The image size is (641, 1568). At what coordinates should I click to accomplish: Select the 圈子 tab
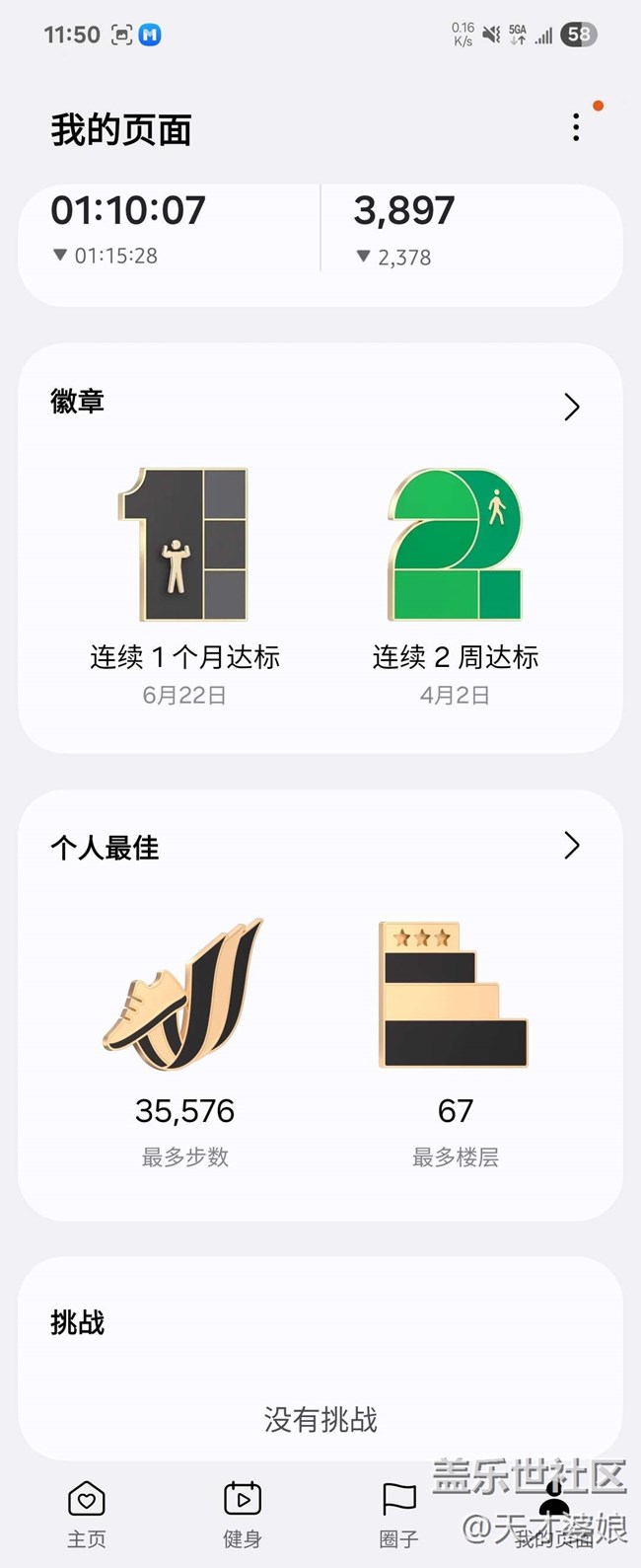click(x=398, y=1514)
